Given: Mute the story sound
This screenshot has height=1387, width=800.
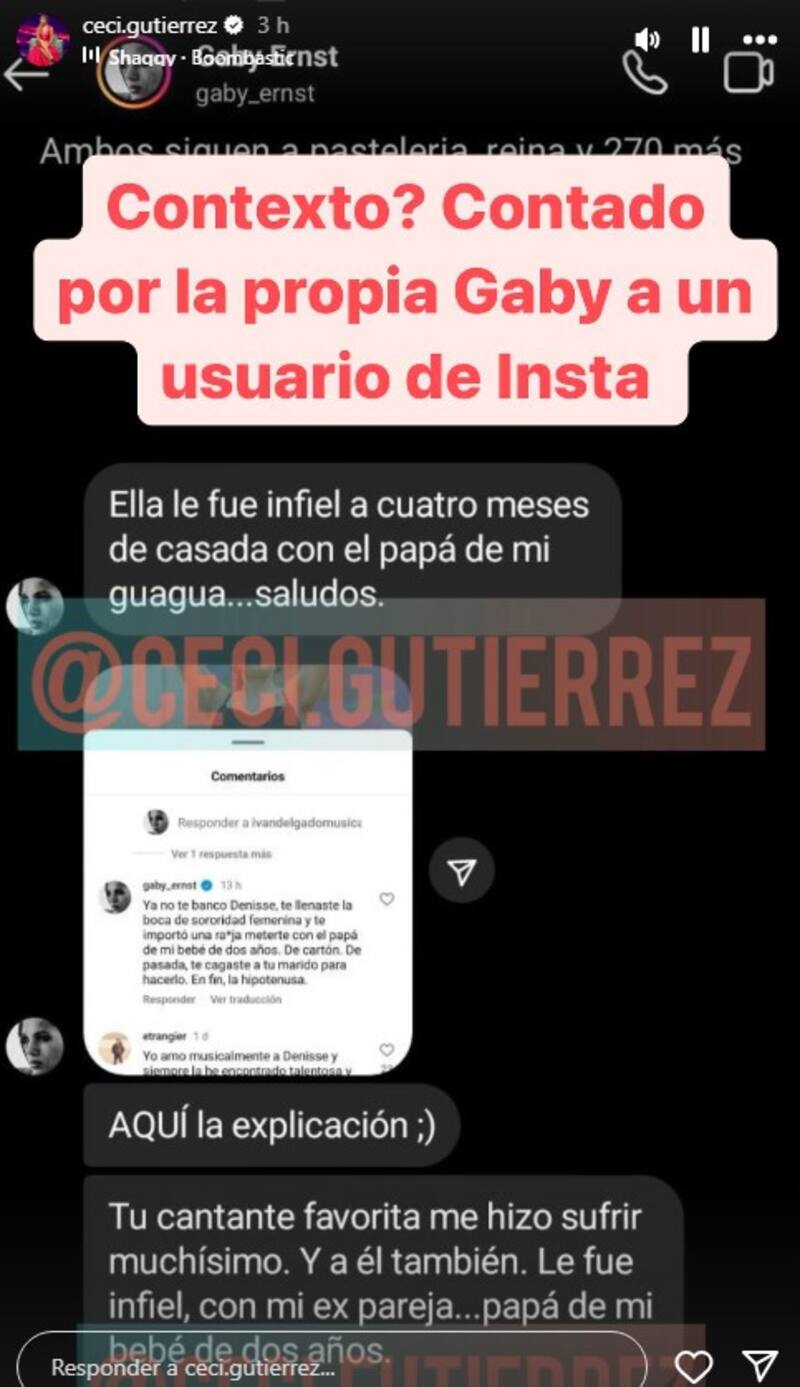Looking at the screenshot, I should [x=647, y=39].
